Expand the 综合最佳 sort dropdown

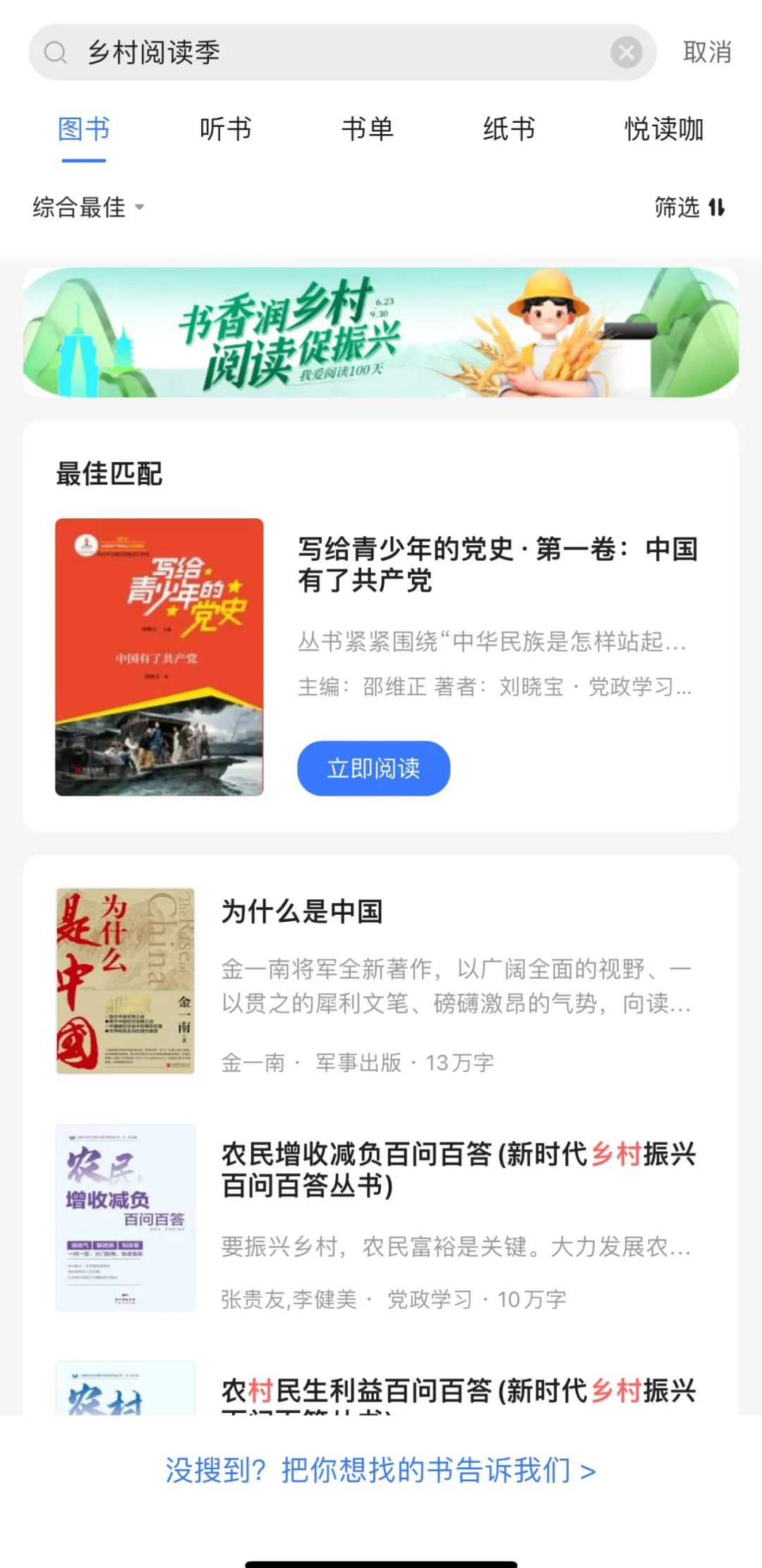pos(88,207)
